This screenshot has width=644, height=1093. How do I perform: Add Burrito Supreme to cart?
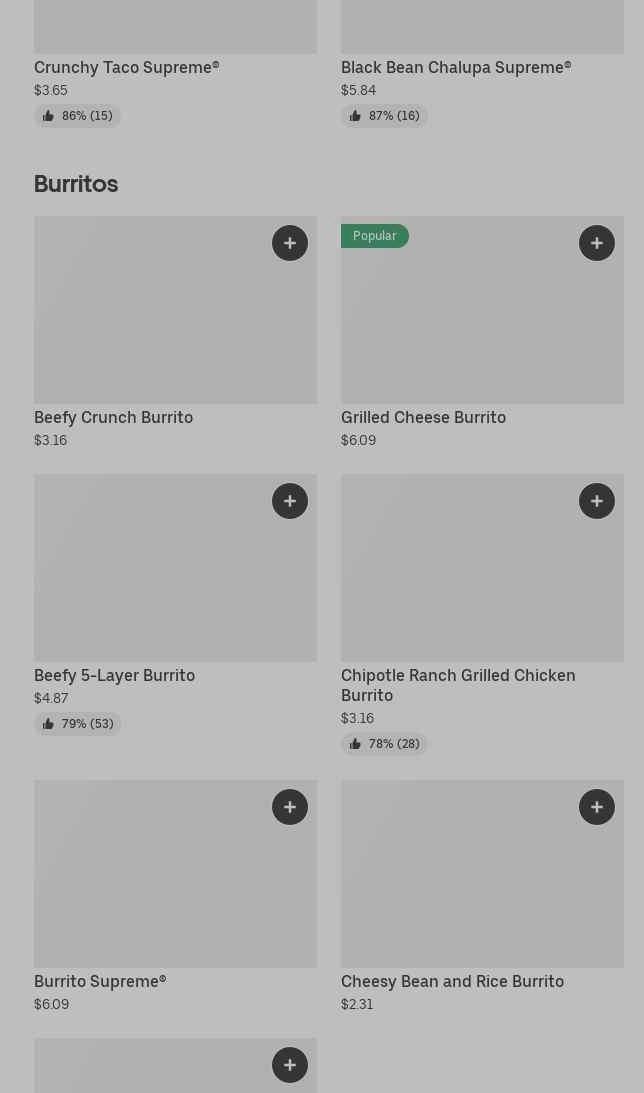pos(290,807)
